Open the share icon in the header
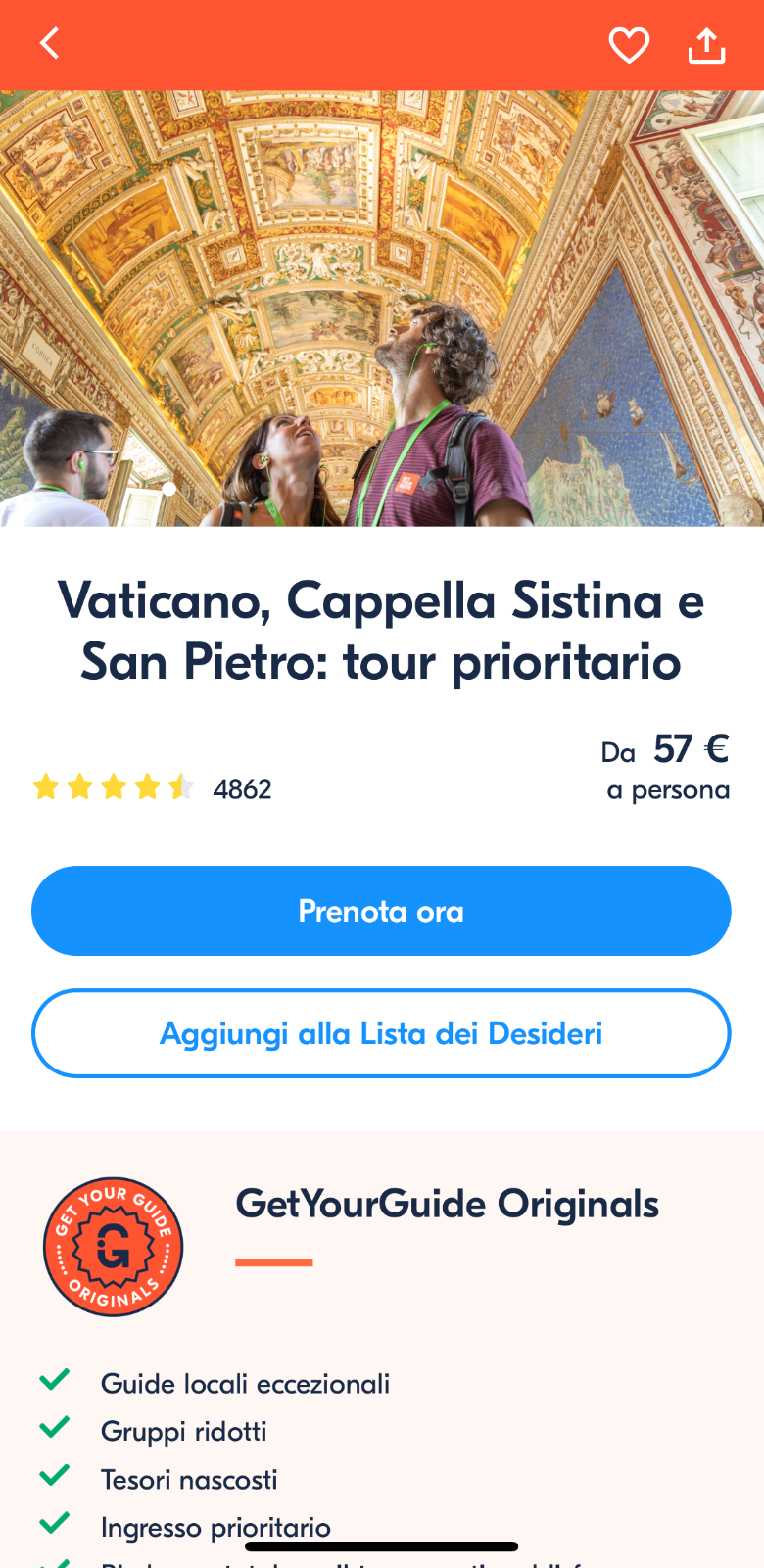This screenshot has height=1568, width=764. [706, 44]
